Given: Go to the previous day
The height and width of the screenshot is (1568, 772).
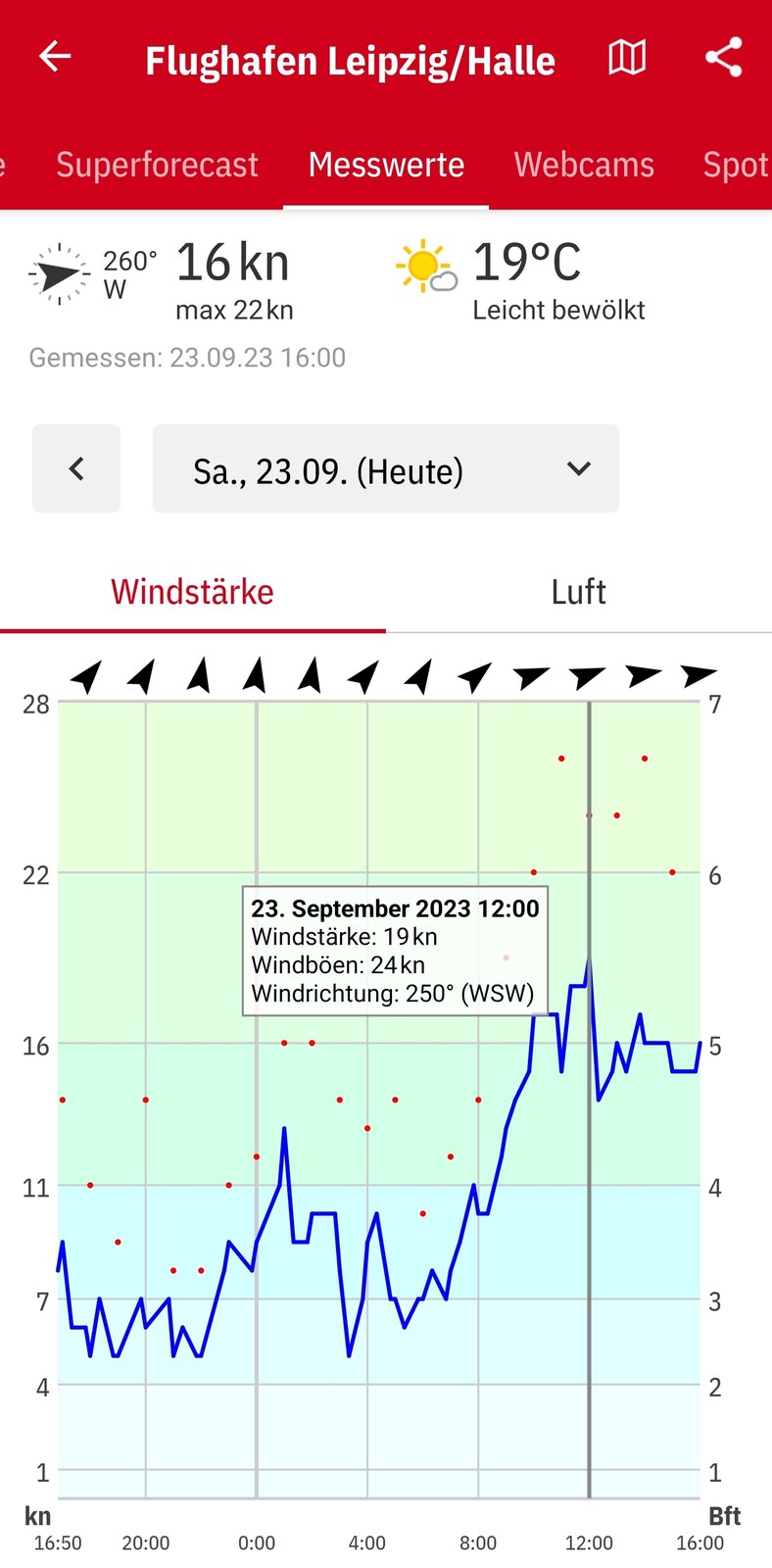Looking at the screenshot, I should click(x=76, y=468).
